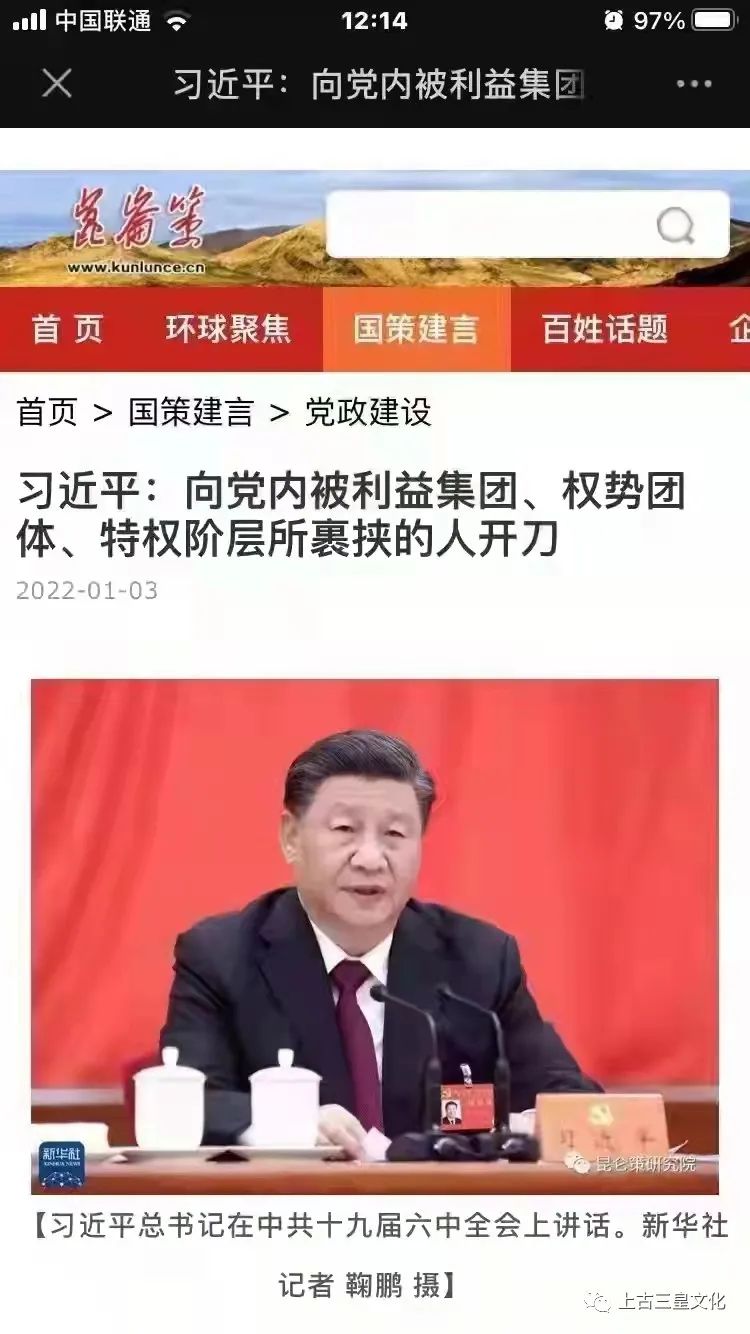The width and height of the screenshot is (750, 1334).
Task: Open the three-dot overflow menu
Action: tap(694, 84)
